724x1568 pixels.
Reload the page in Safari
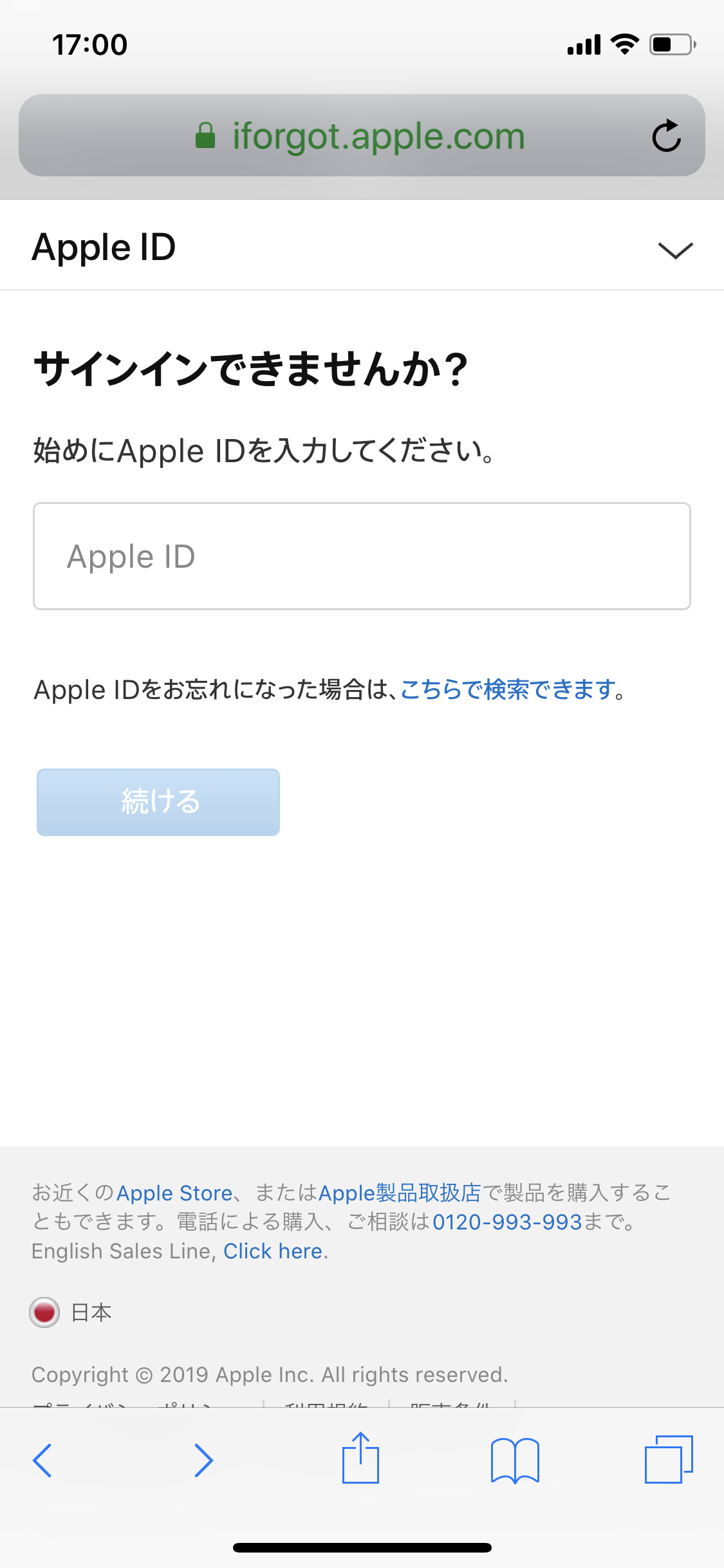[x=666, y=136]
